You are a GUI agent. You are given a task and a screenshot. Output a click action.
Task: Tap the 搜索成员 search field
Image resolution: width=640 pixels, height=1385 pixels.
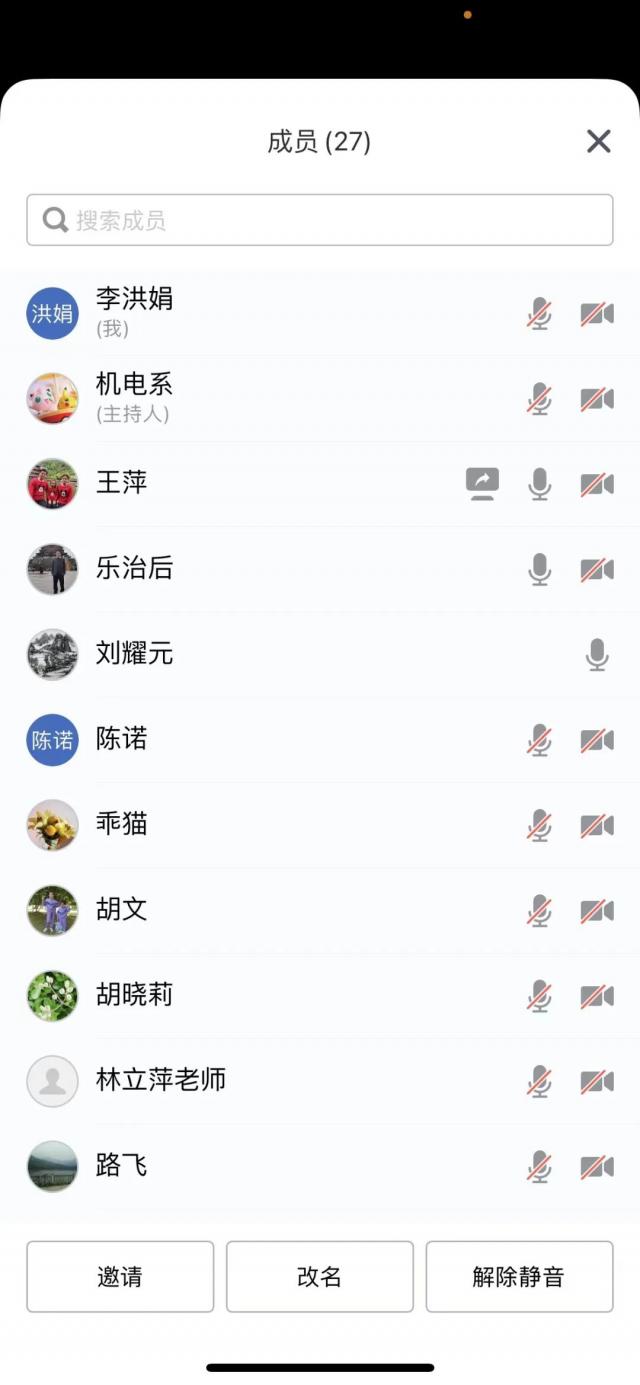click(320, 220)
